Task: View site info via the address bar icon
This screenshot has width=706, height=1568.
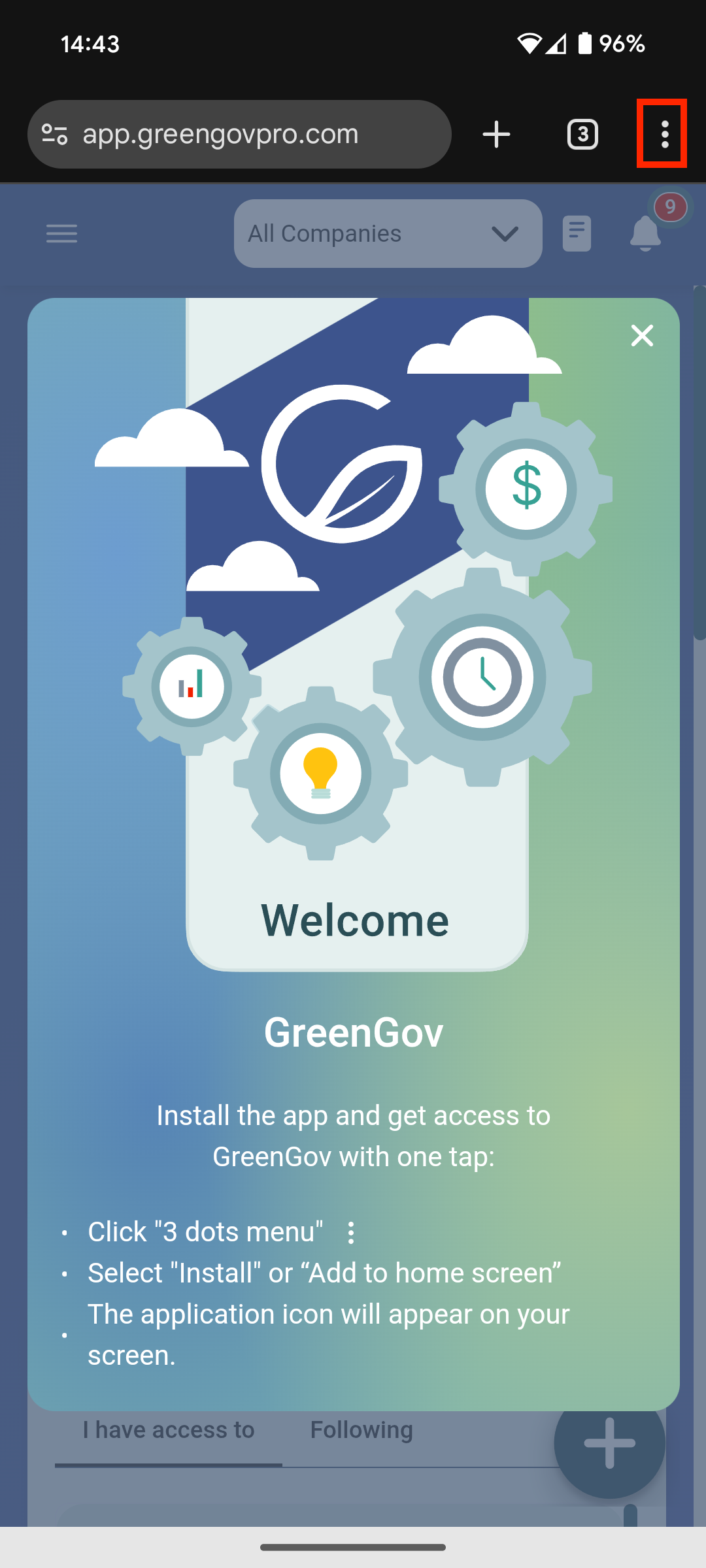Action: (55, 135)
